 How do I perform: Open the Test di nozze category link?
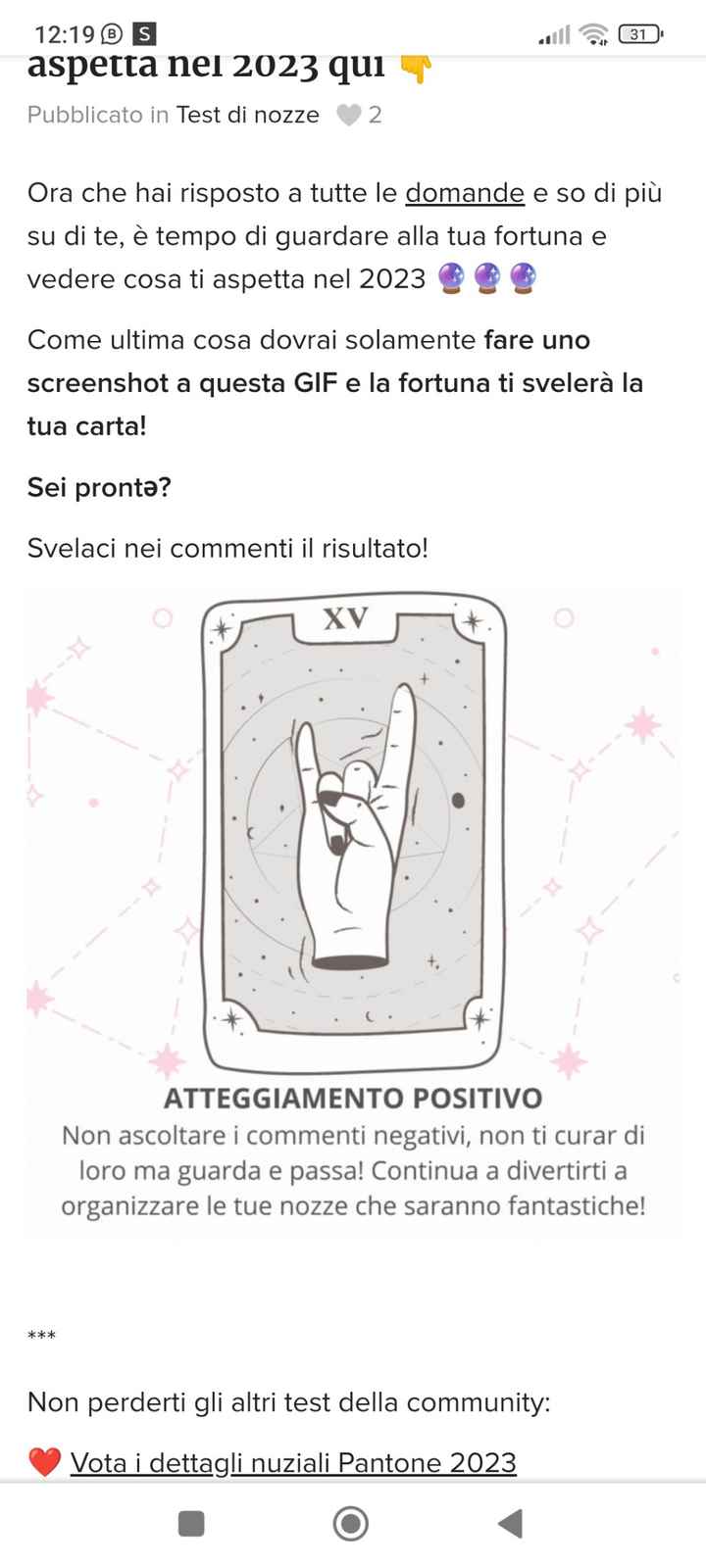246,114
